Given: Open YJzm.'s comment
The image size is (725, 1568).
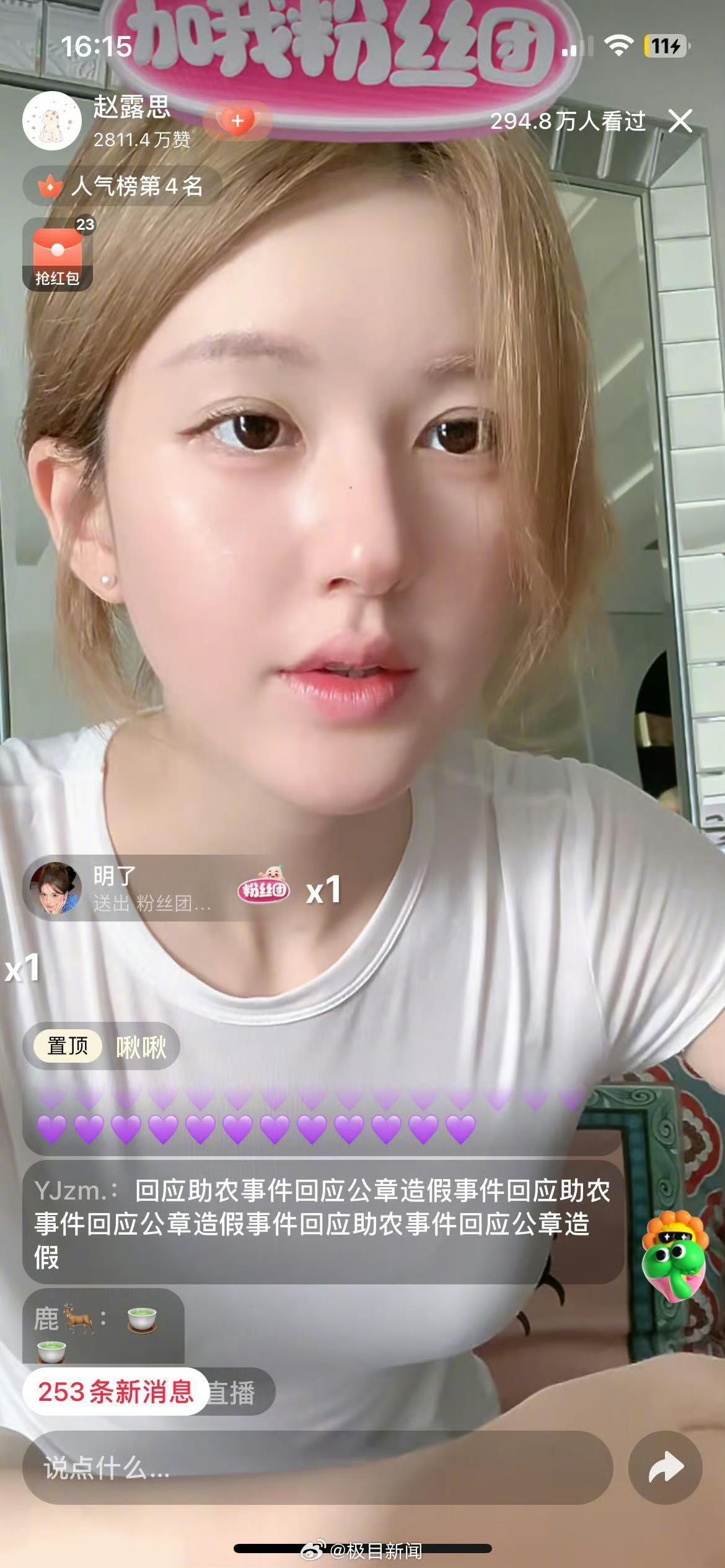Looking at the screenshot, I should point(322,1224).
